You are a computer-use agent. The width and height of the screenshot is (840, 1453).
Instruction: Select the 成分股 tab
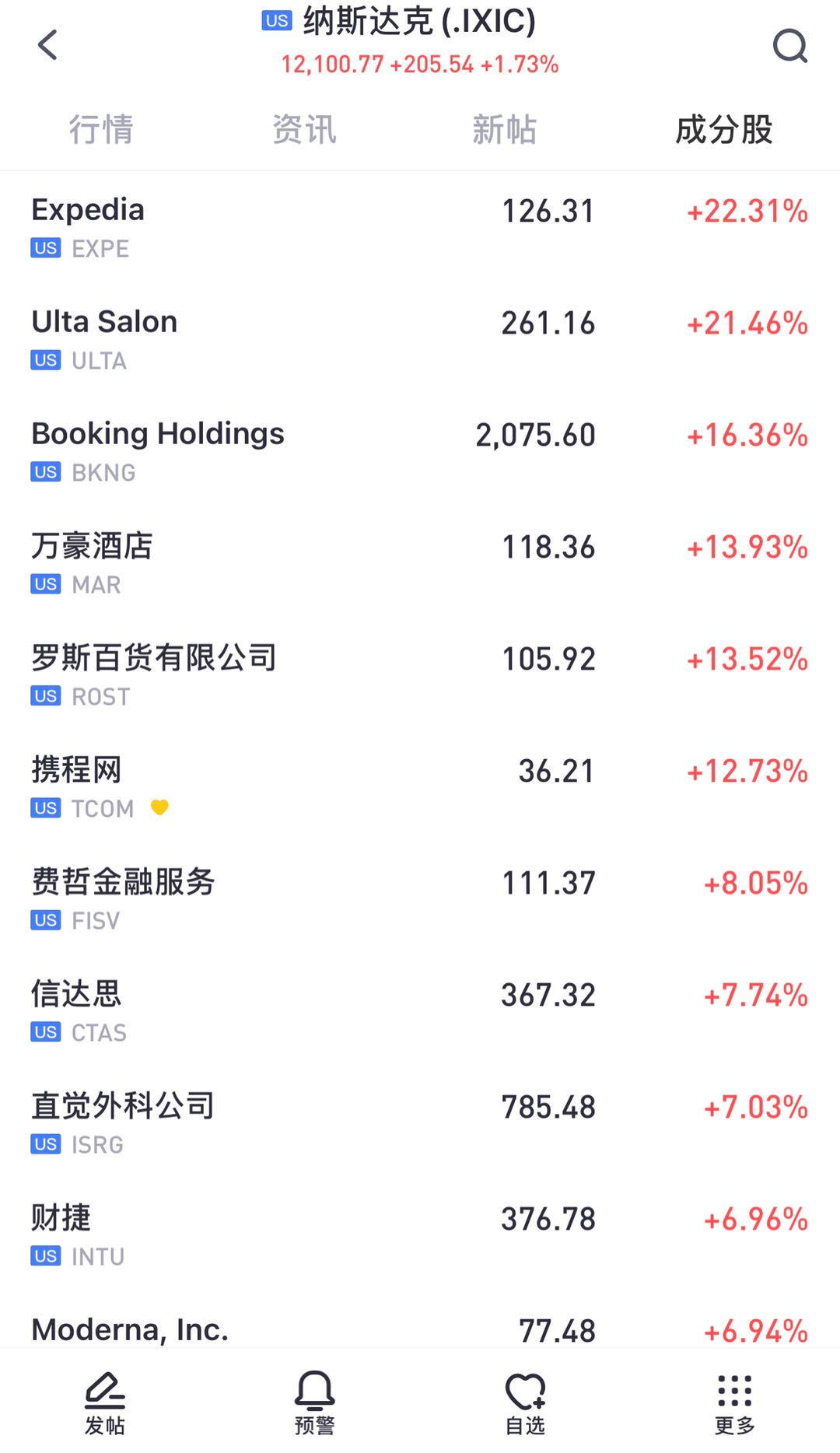[723, 129]
